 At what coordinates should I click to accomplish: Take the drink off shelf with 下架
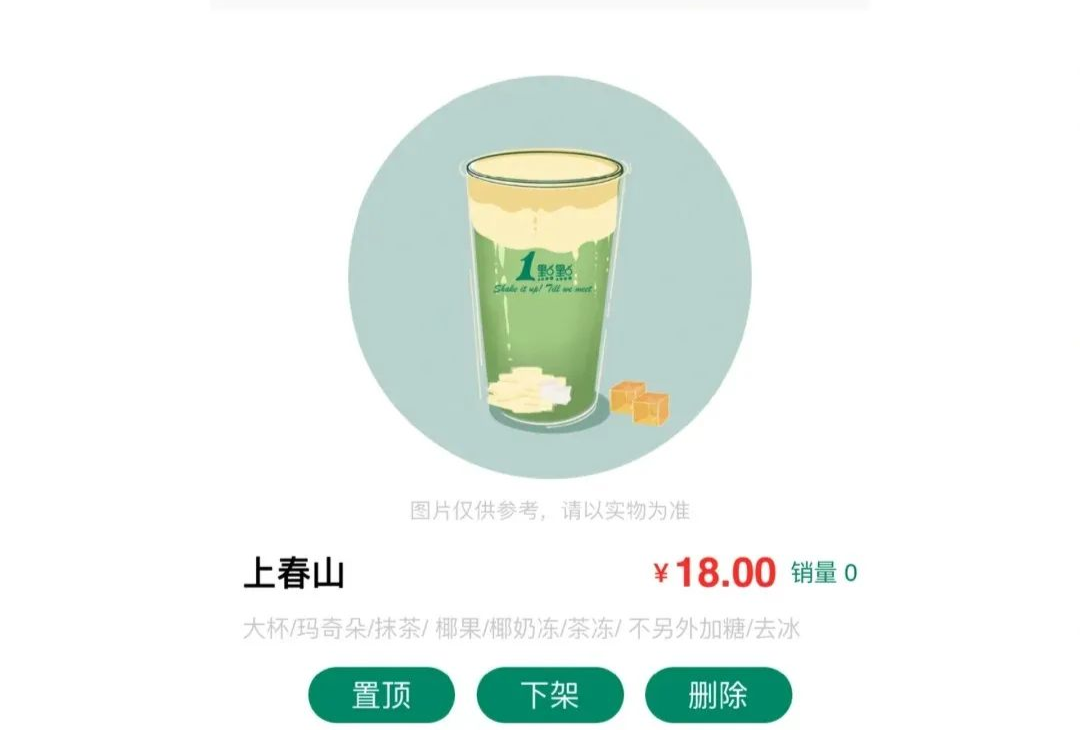coord(550,695)
